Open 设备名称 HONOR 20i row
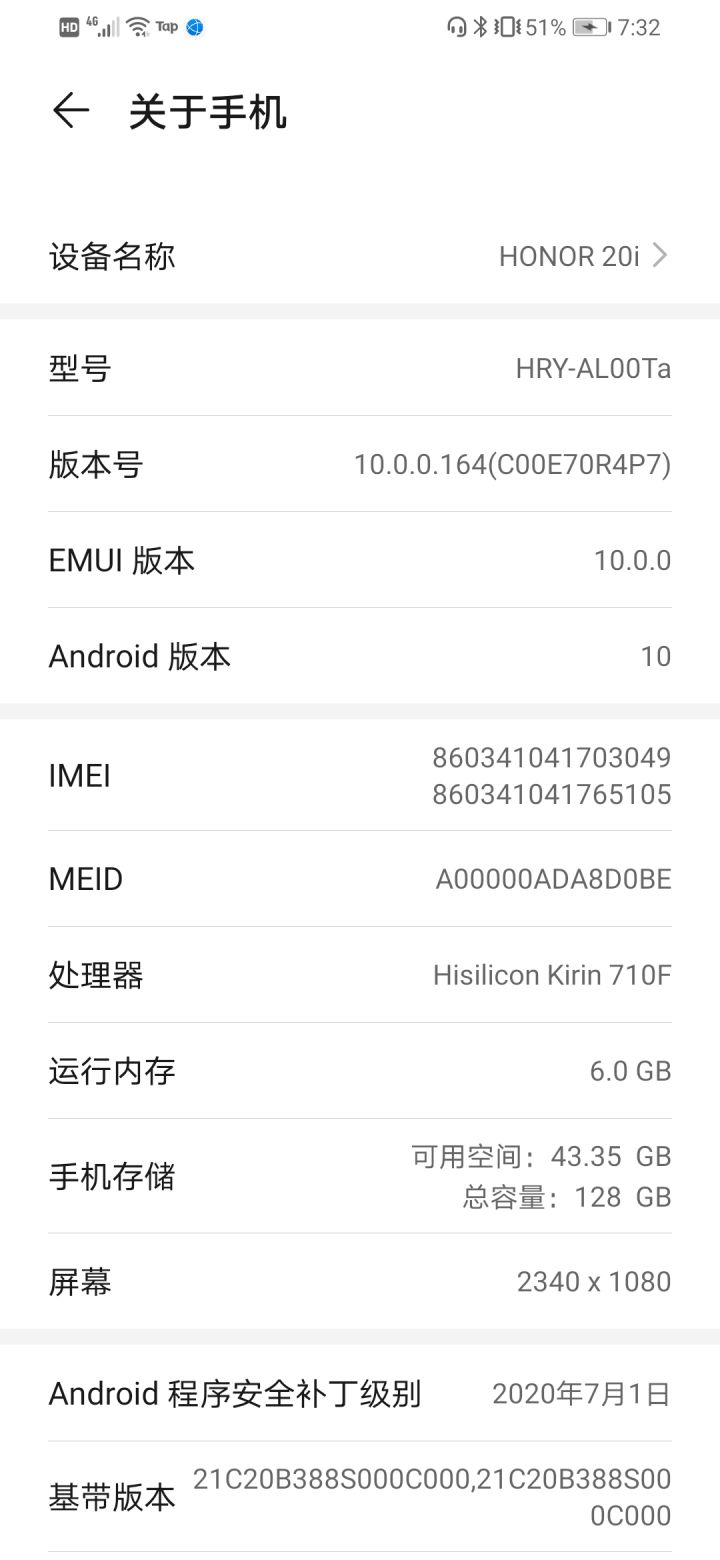720x1560 pixels. pyautogui.click(x=360, y=257)
